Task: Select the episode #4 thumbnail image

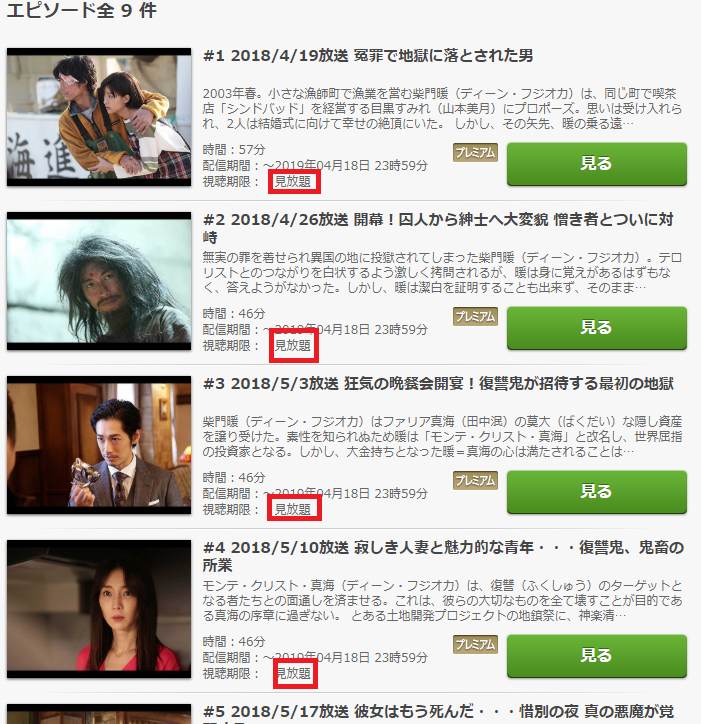Action: point(99,609)
